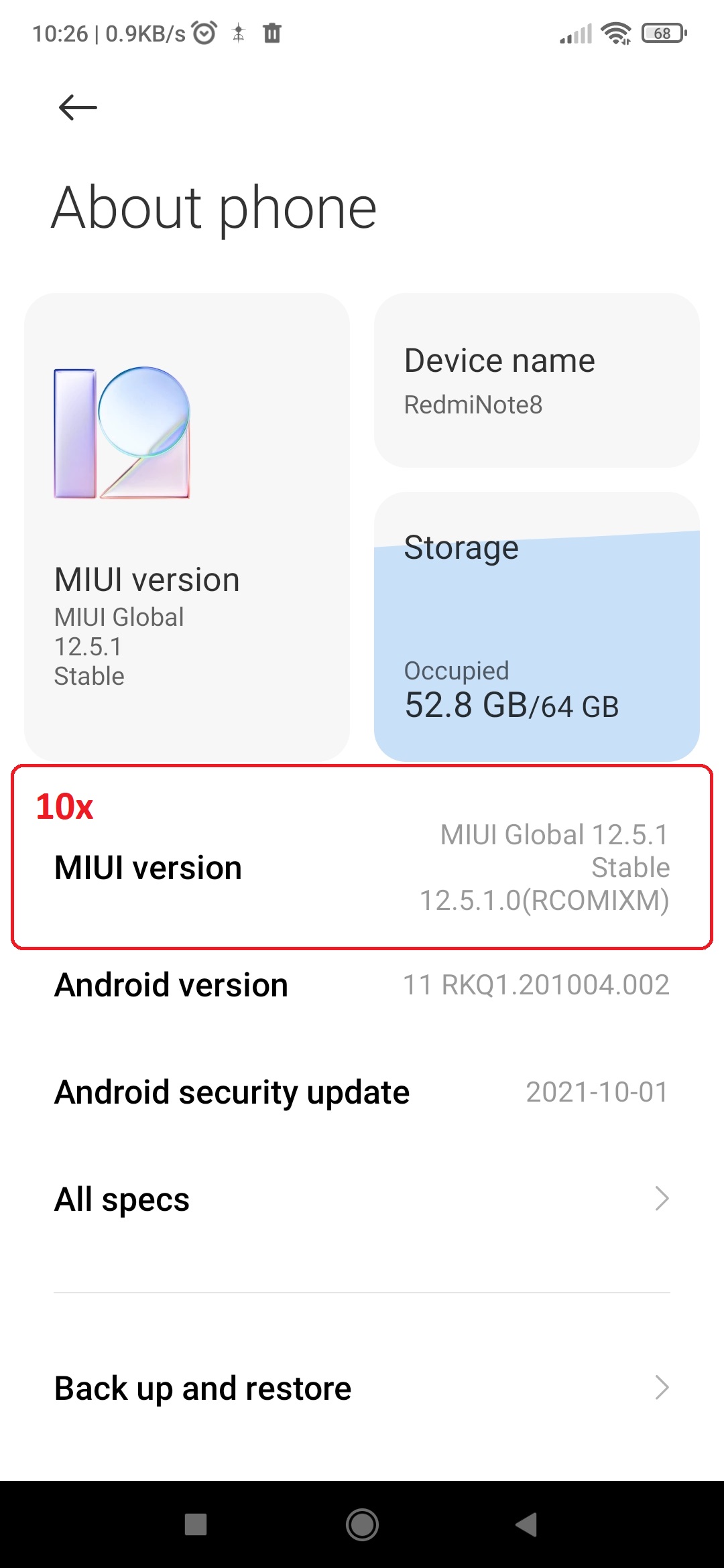
Task: Go back using the top arrow
Action: (78, 107)
